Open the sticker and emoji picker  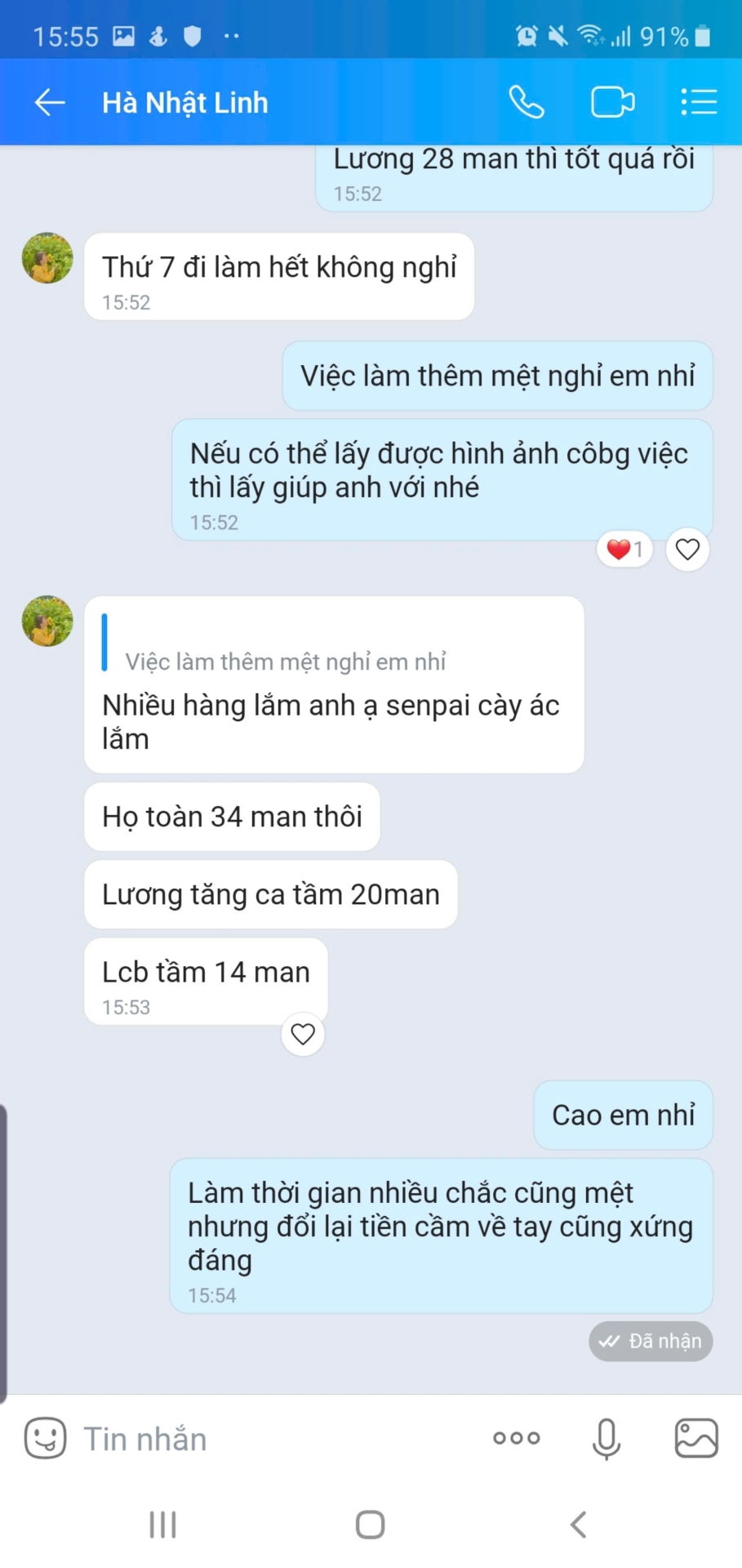pyautogui.click(x=46, y=1438)
